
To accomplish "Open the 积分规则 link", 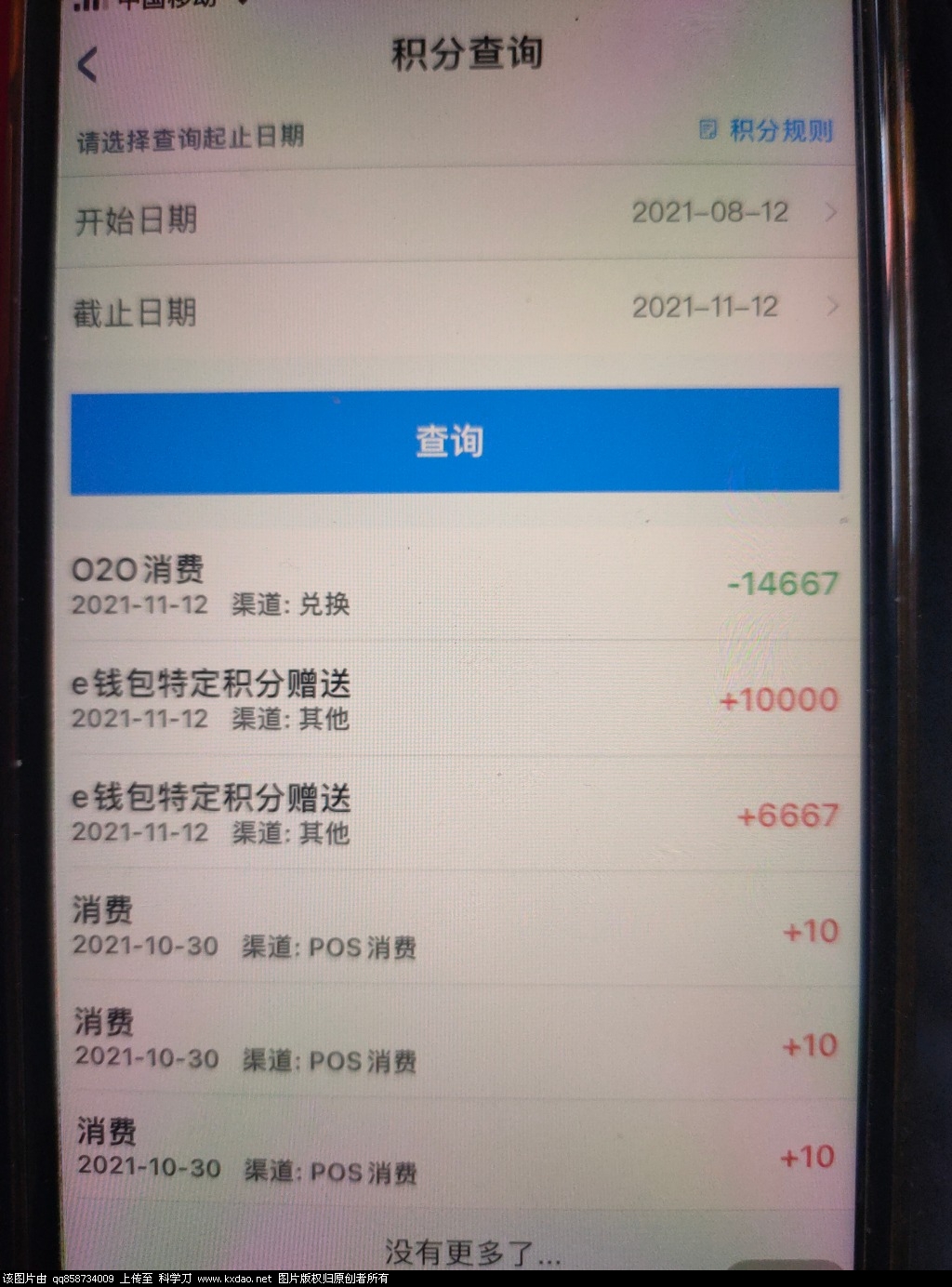I will (768, 130).
